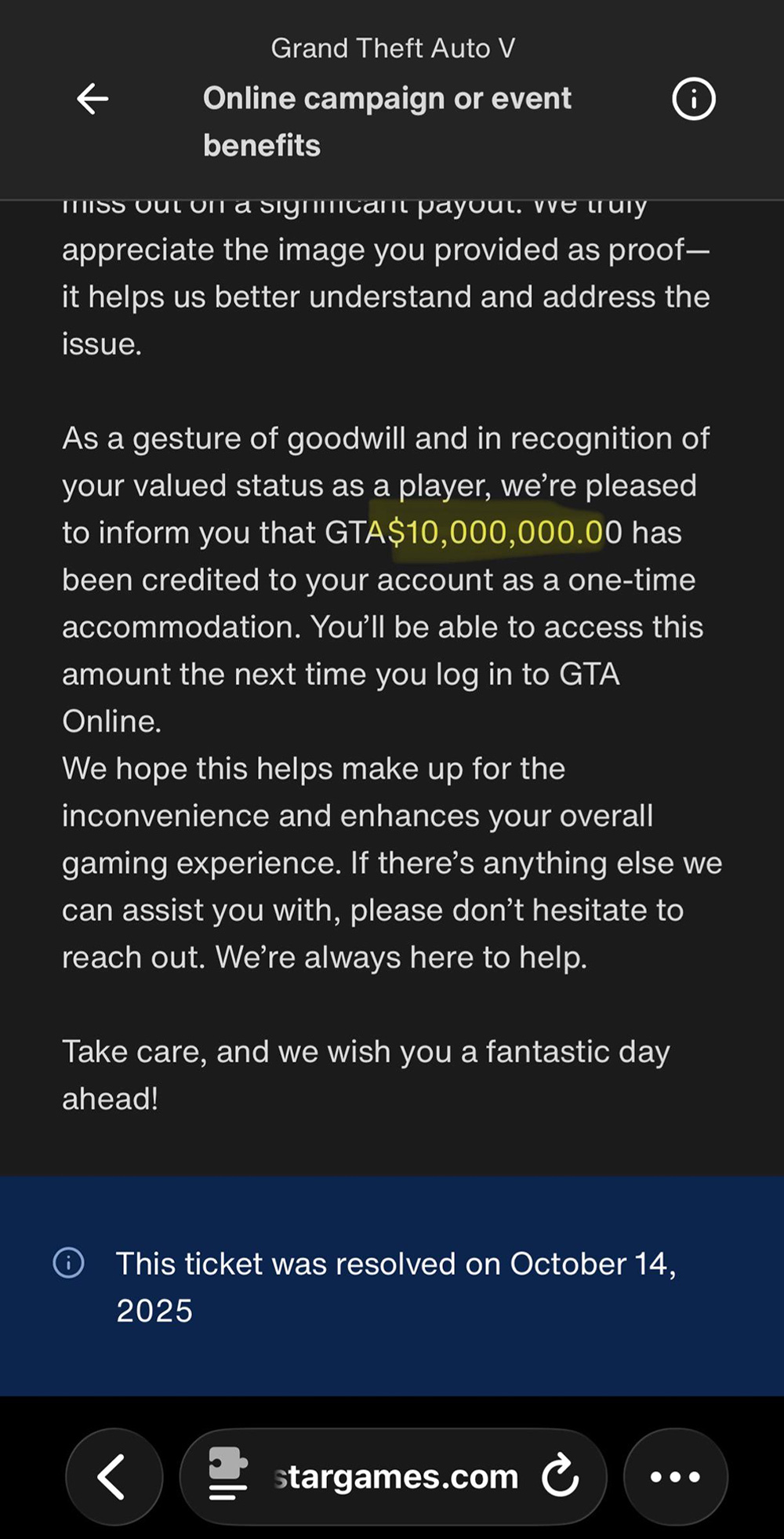Reload the current page
Screen dimensions: 784x1539
[x=561, y=1476]
